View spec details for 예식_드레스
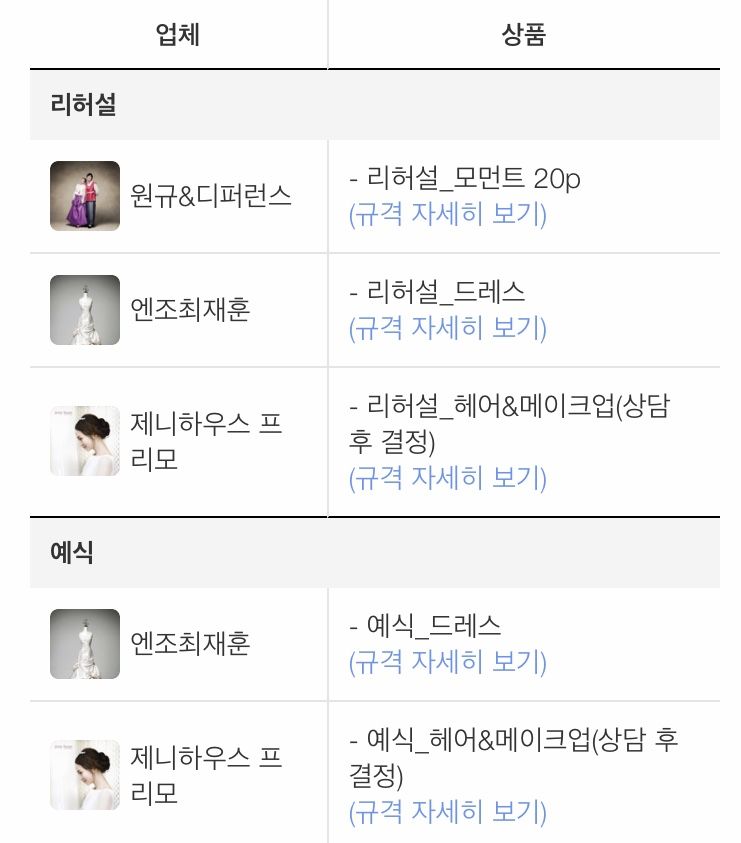Viewport: 741px width, 843px height. tap(447, 662)
